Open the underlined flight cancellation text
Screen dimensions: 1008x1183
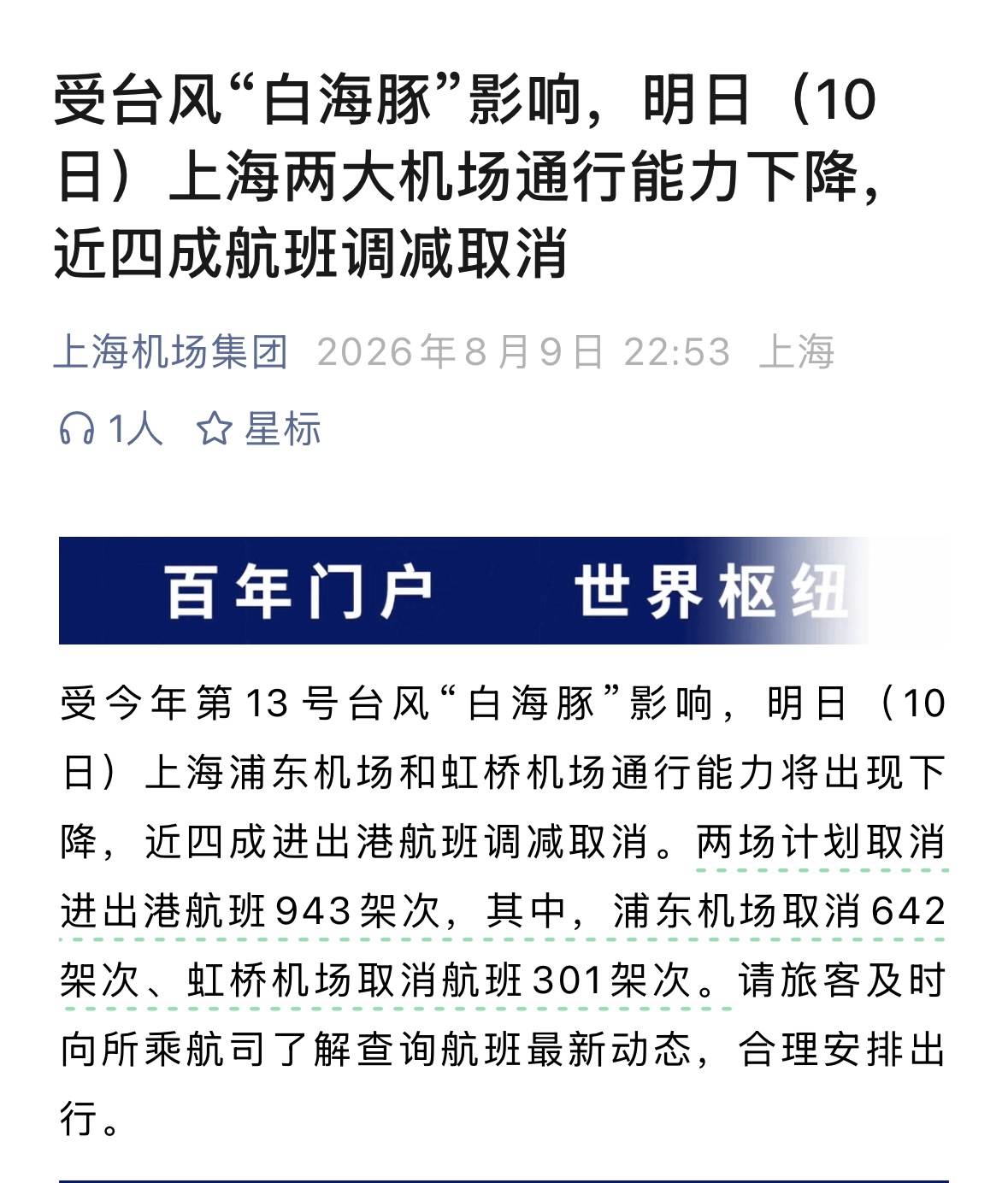pyautogui.click(x=503, y=911)
